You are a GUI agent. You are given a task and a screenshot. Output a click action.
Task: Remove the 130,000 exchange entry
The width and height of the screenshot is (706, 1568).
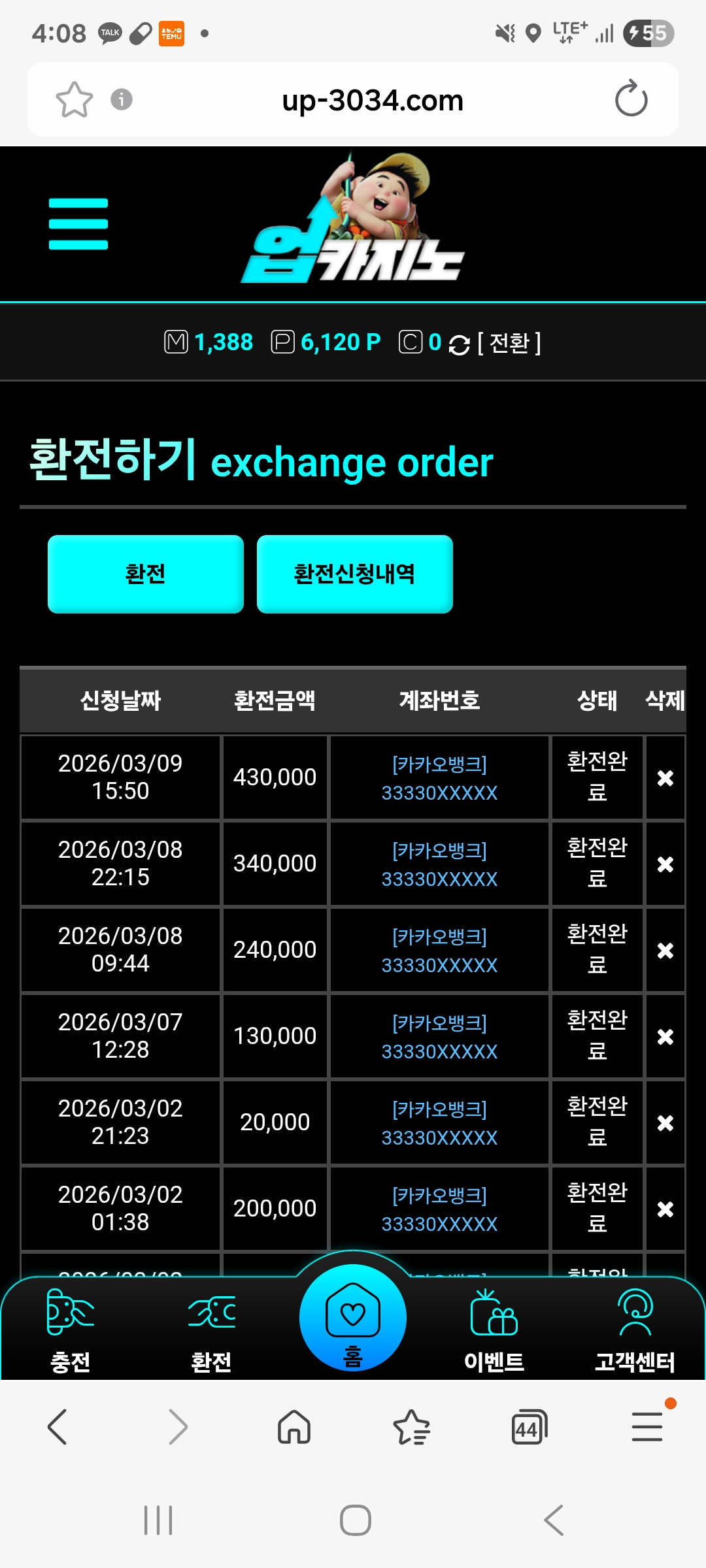665,1037
